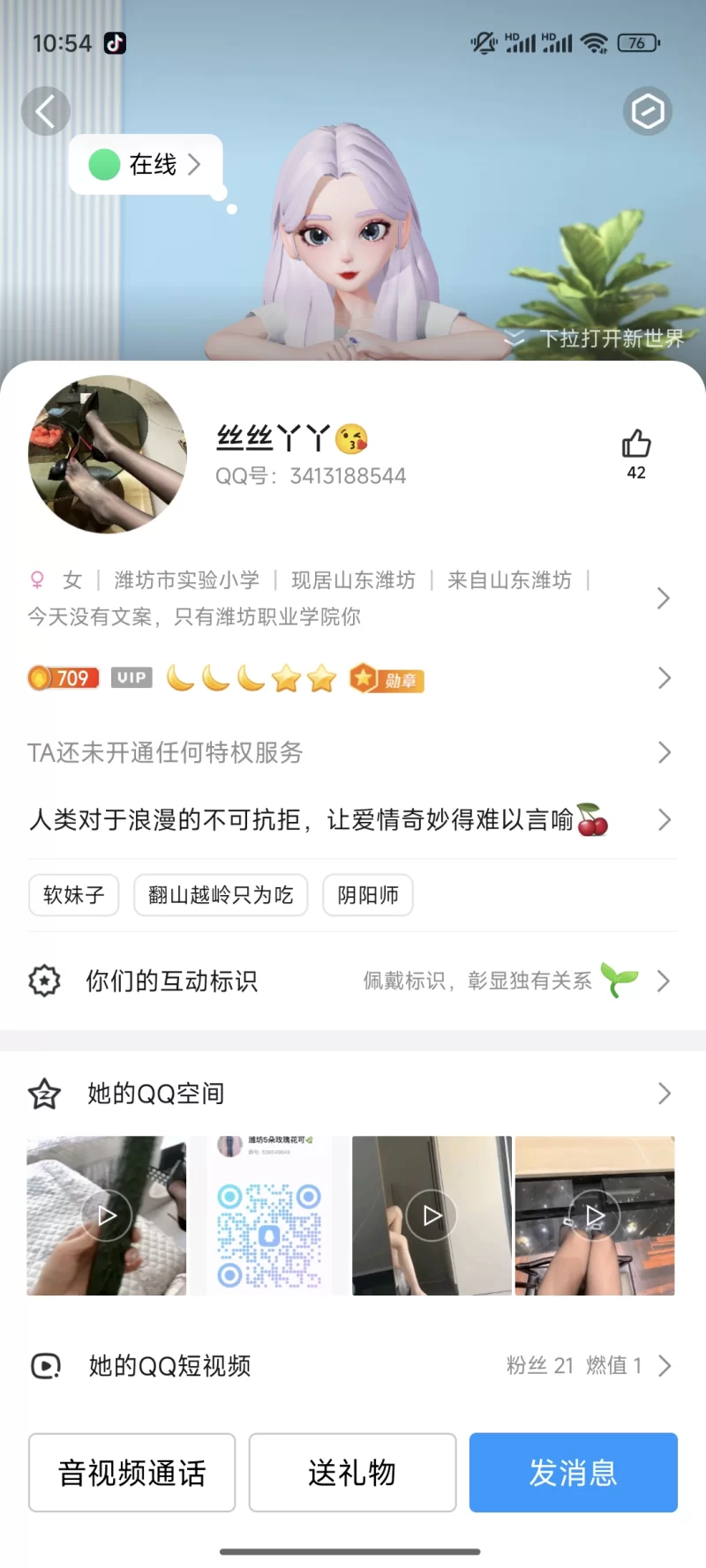Play the first QQ空间 video thumbnail
Viewport: 706px width, 1568px height.
(x=107, y=1215)
